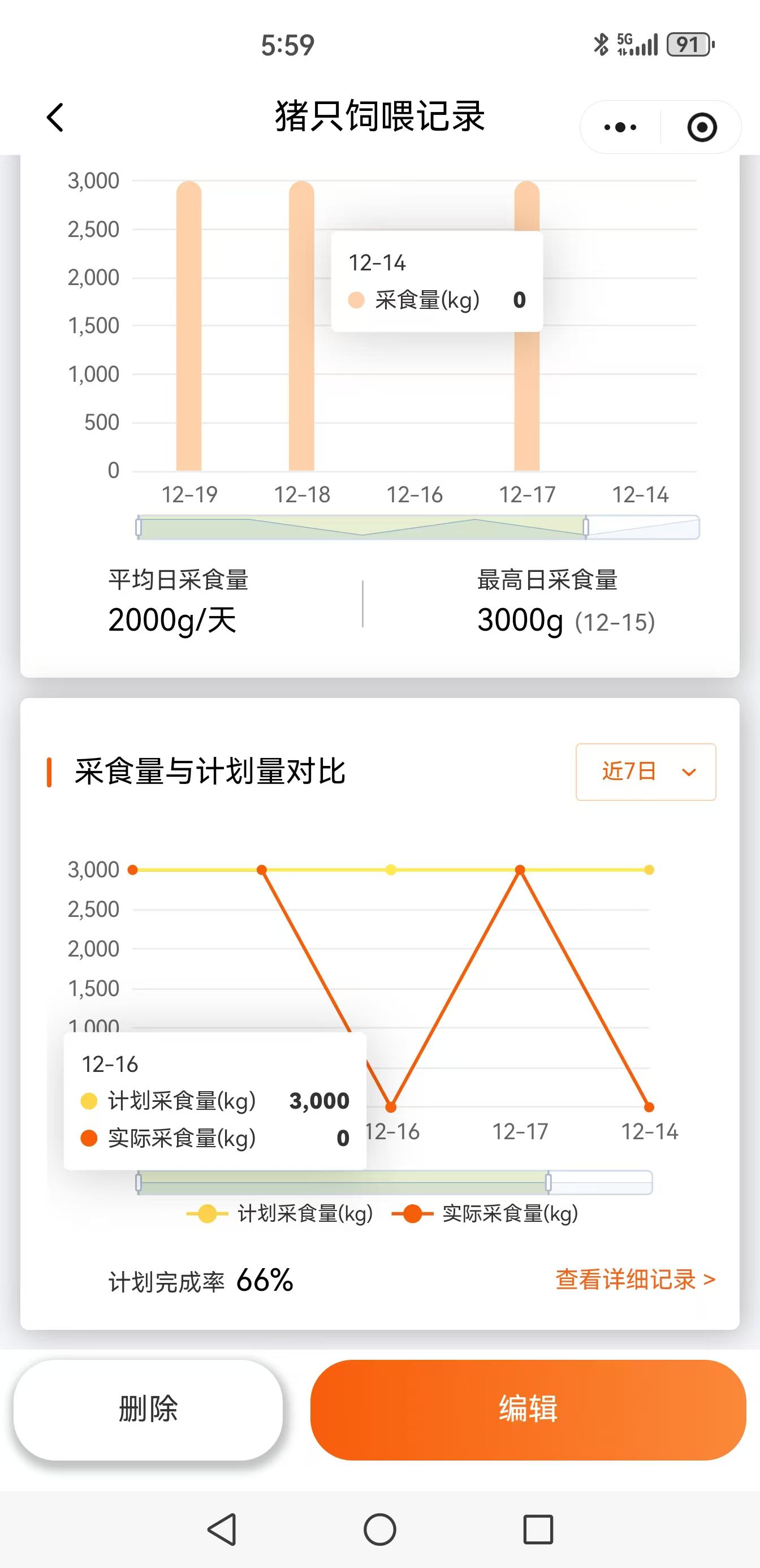Open 查看详细记录 detailed records link

[x=634, y=1280]
